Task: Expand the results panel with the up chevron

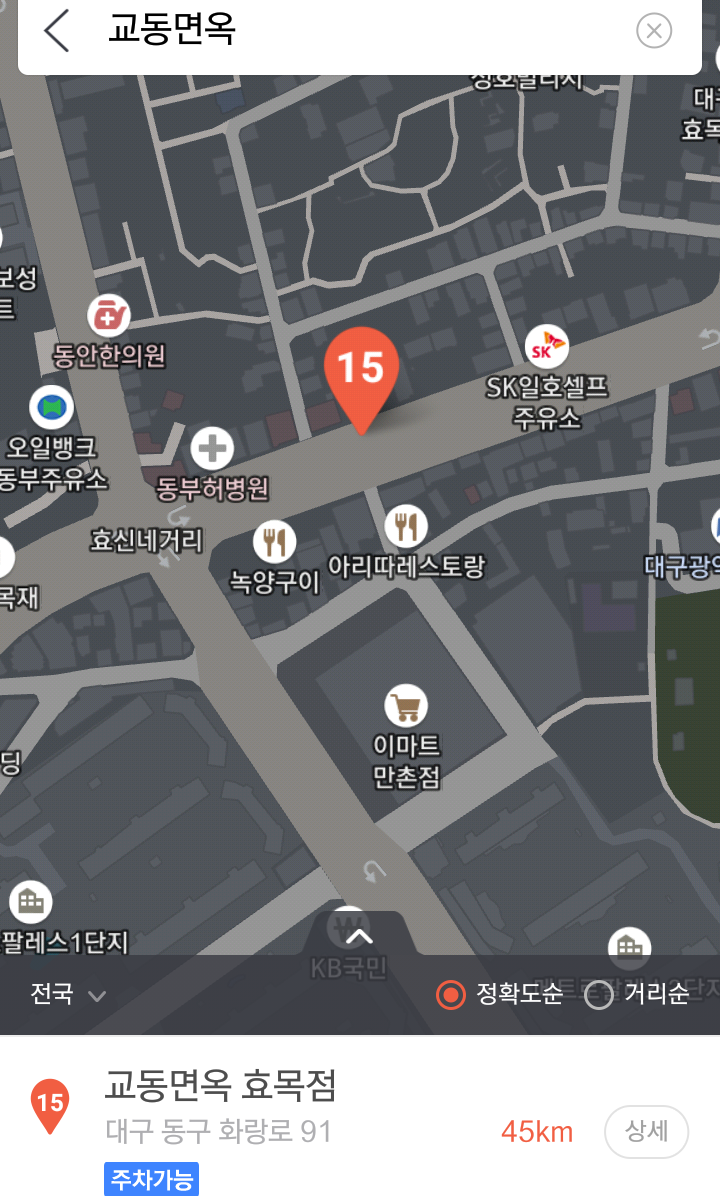Action: point(359,936)
